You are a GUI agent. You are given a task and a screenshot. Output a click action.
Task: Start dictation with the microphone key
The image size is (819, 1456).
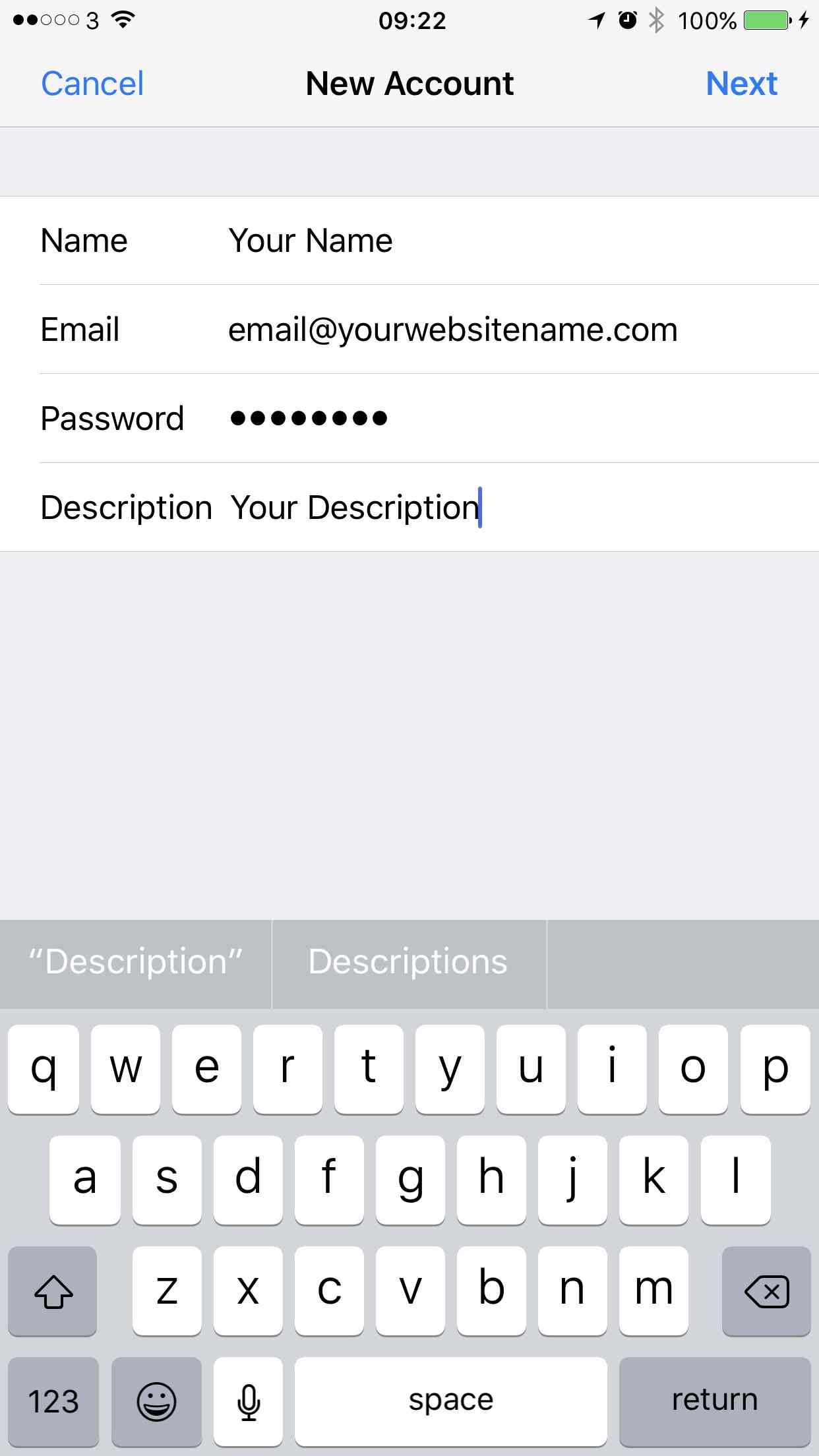249,1401
